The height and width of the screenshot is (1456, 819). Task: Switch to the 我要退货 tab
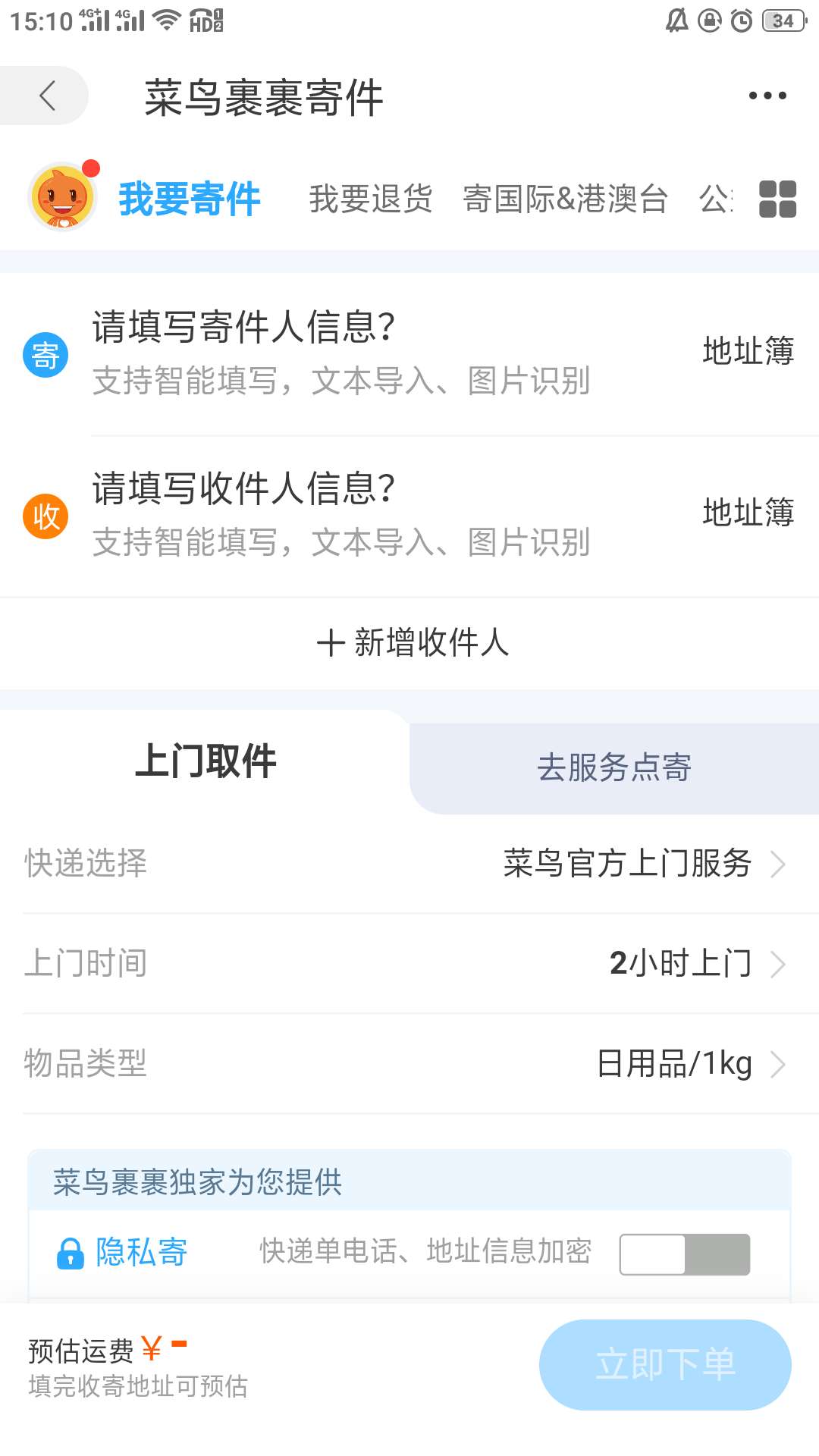[x=371, y=199]
